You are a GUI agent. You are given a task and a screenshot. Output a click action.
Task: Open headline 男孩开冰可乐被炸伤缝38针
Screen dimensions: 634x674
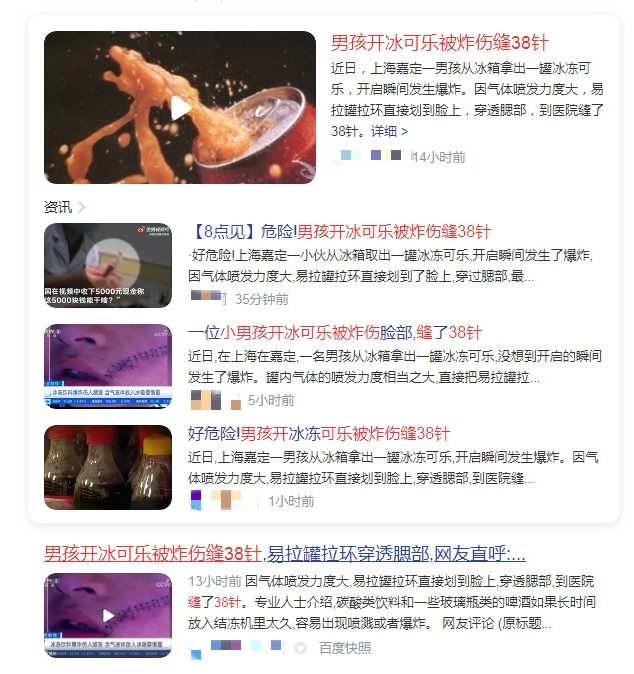point(439,43)
